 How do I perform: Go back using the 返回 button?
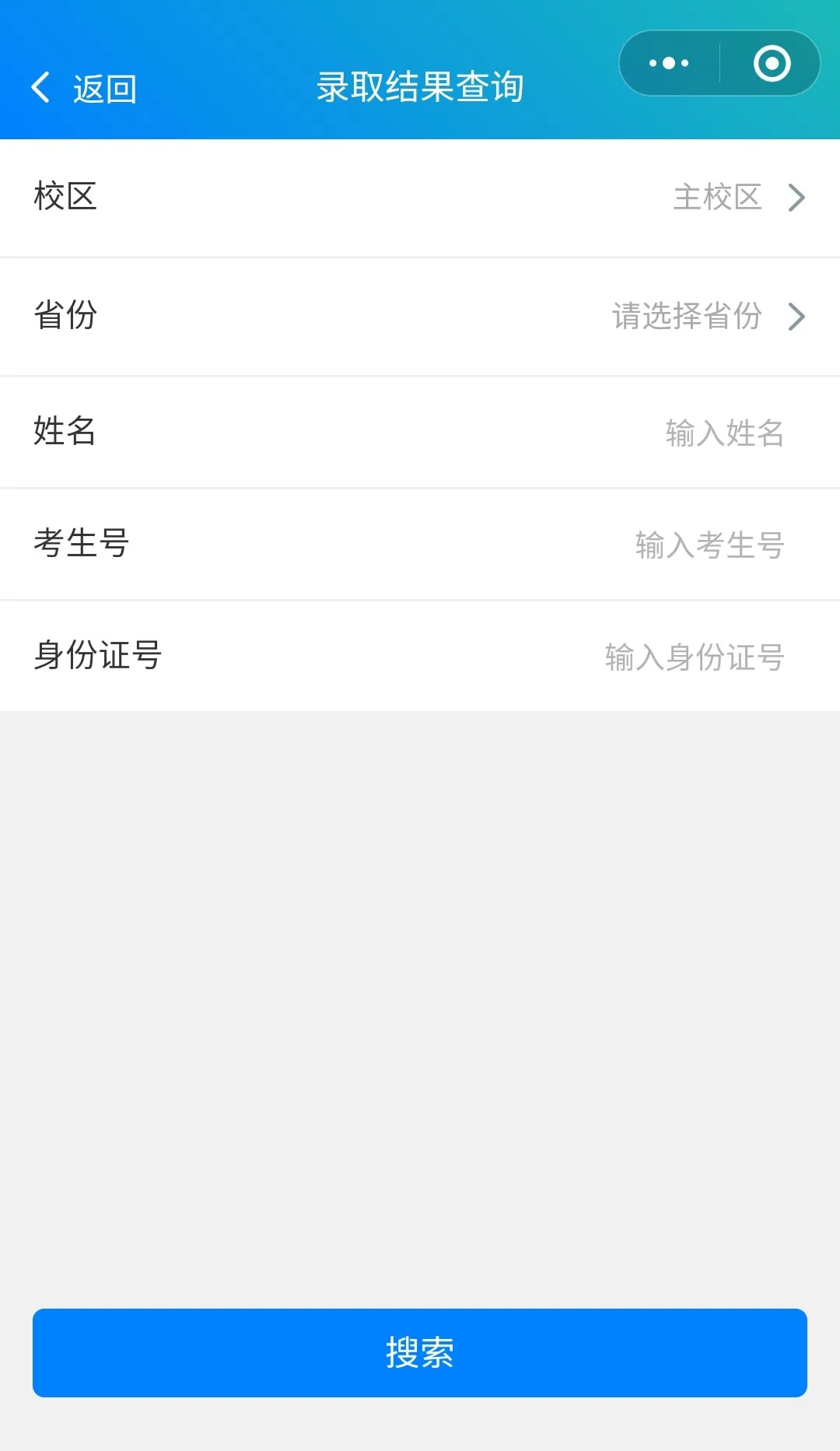point(84,88)
